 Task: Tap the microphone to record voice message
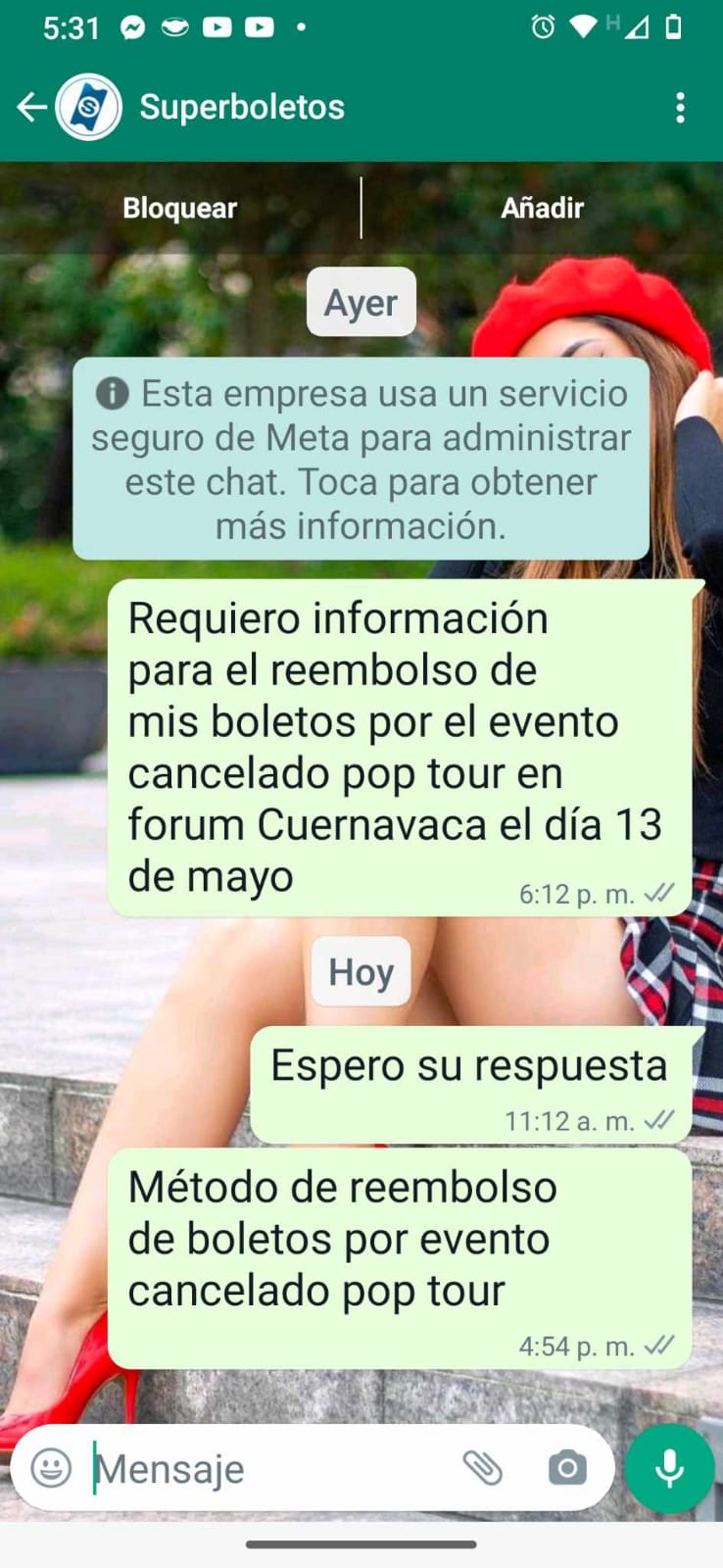pos(670,1469)
